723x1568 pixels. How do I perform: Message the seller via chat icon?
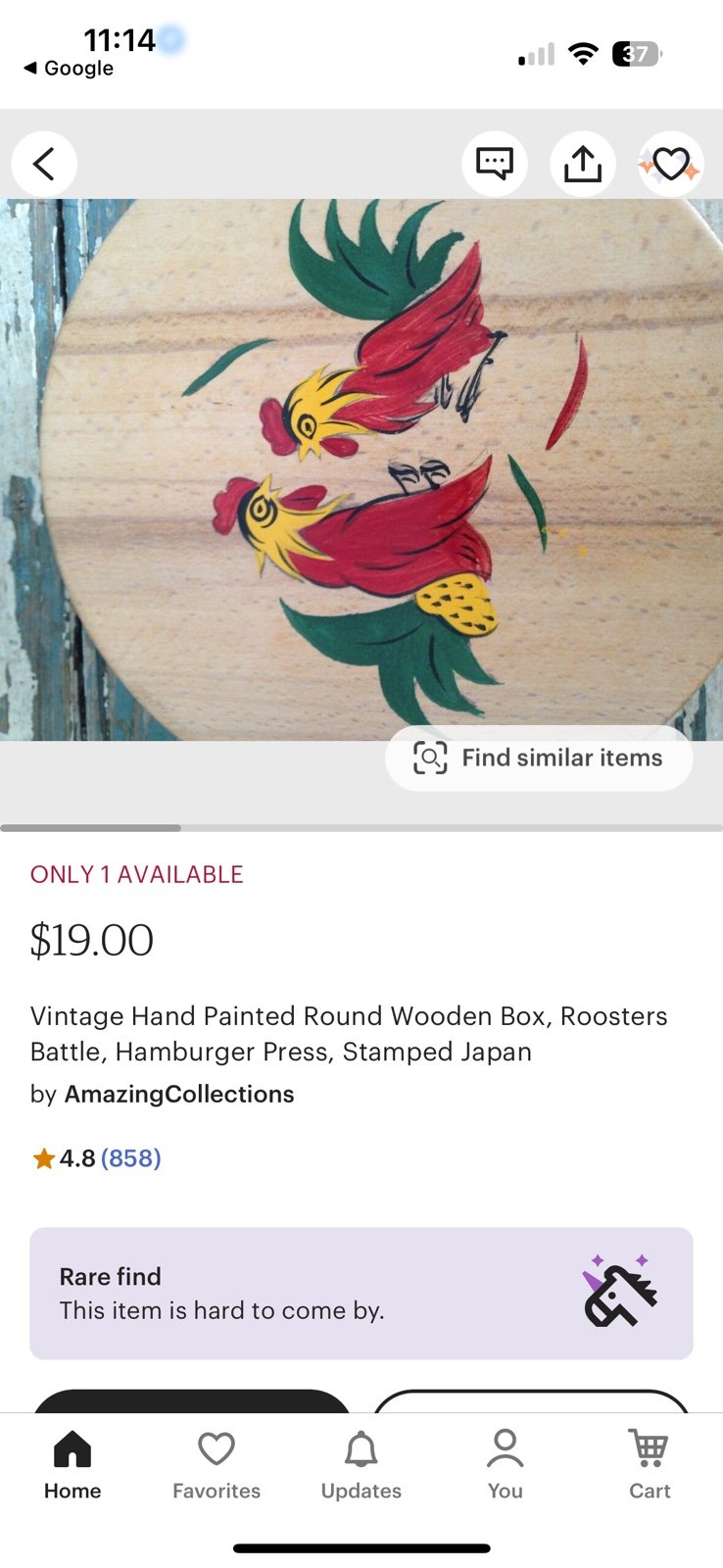(x=495, y=164)
